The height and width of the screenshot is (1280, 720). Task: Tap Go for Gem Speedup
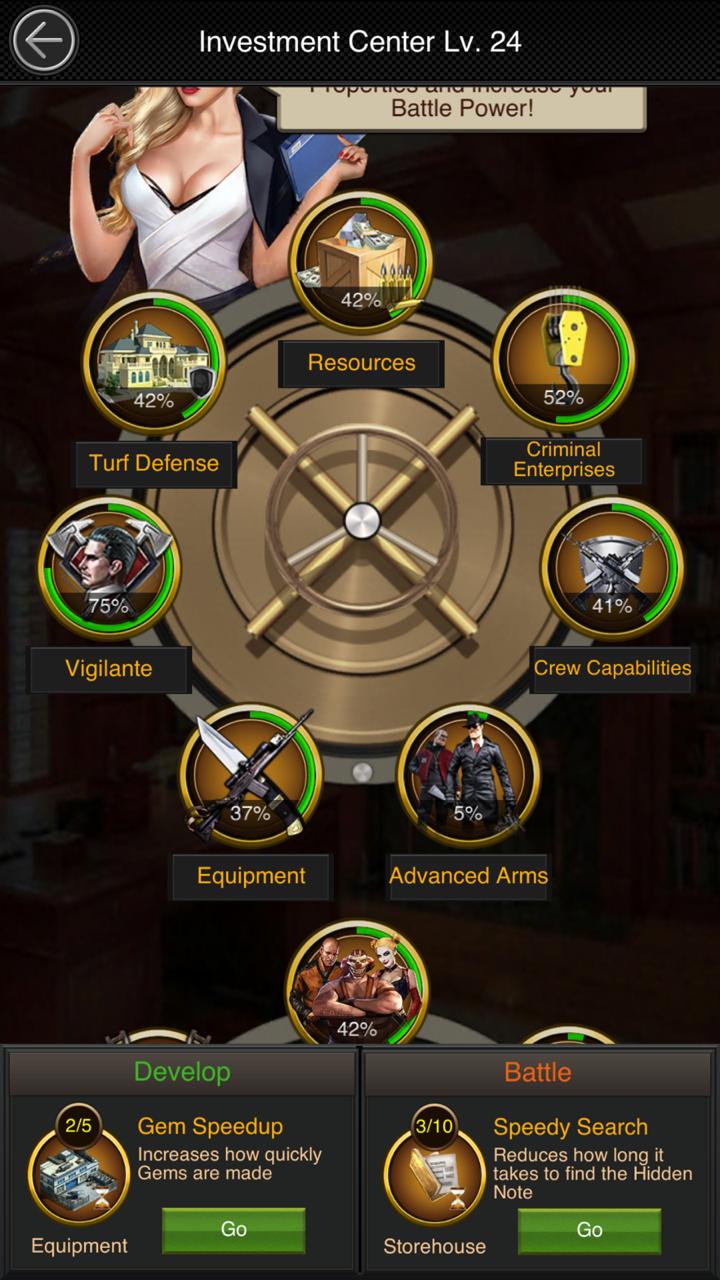[x=234, y=1230]
